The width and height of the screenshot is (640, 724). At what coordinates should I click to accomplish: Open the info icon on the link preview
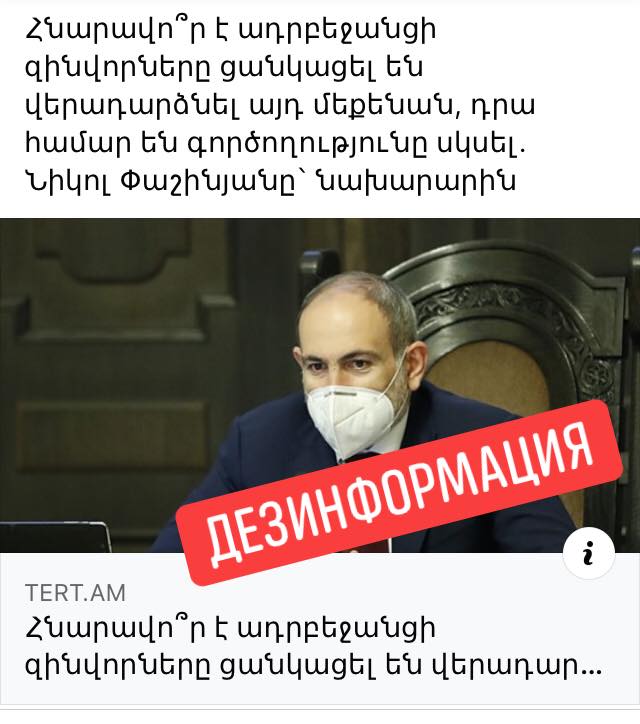[589, 551]
